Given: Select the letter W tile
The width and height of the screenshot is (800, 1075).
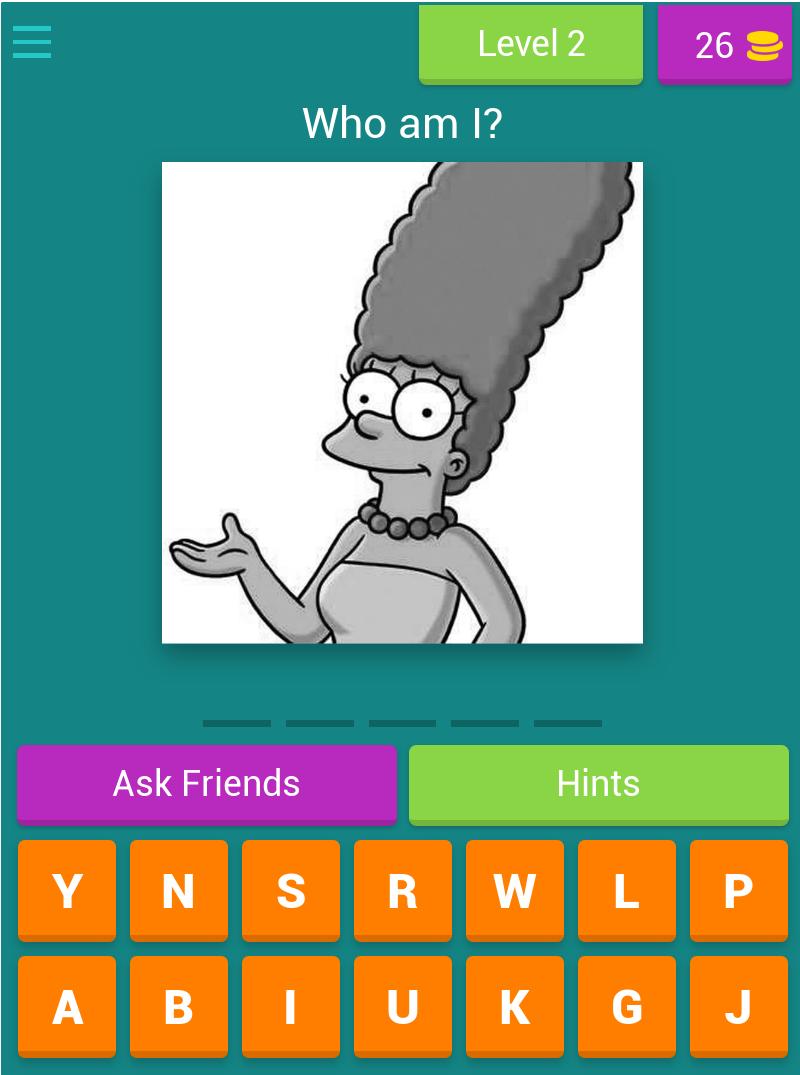Looking at the screenshot, I should (515, 890).
